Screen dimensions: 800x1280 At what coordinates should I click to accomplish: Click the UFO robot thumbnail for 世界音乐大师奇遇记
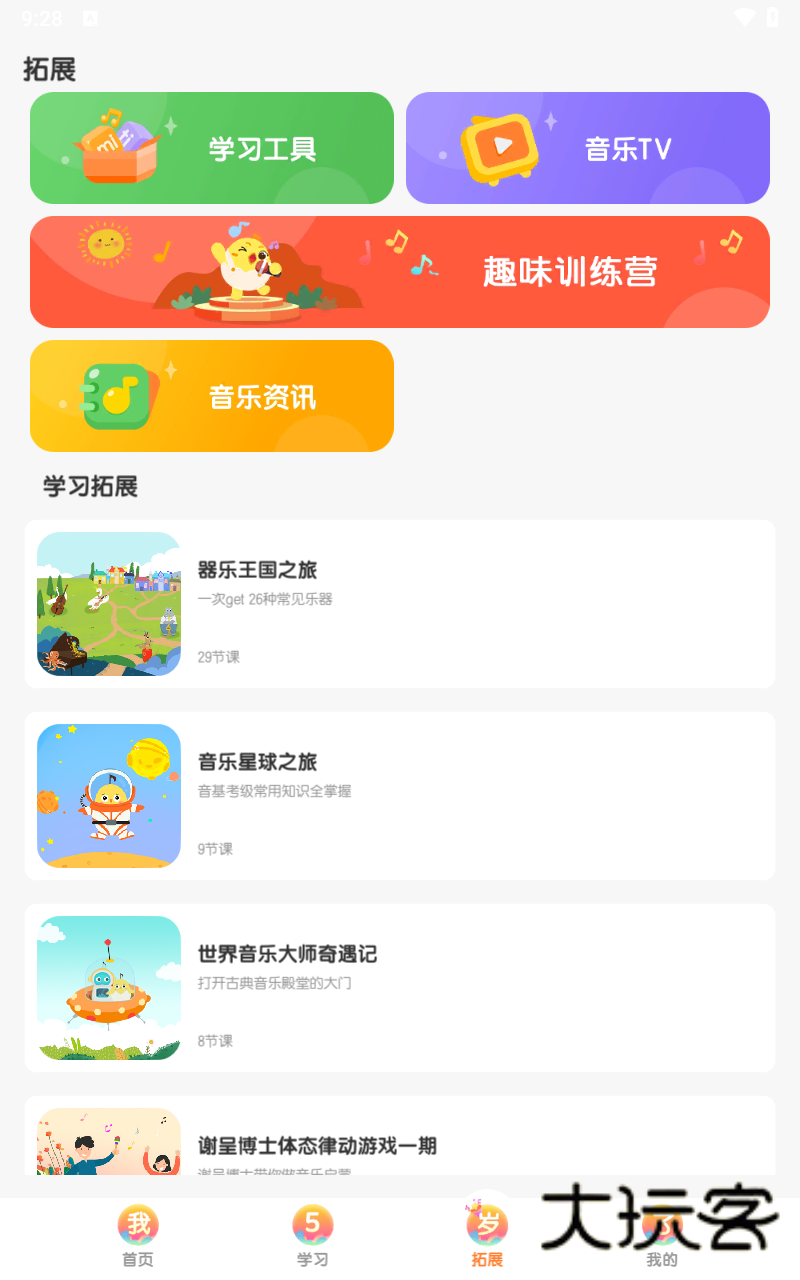(109, 987)
